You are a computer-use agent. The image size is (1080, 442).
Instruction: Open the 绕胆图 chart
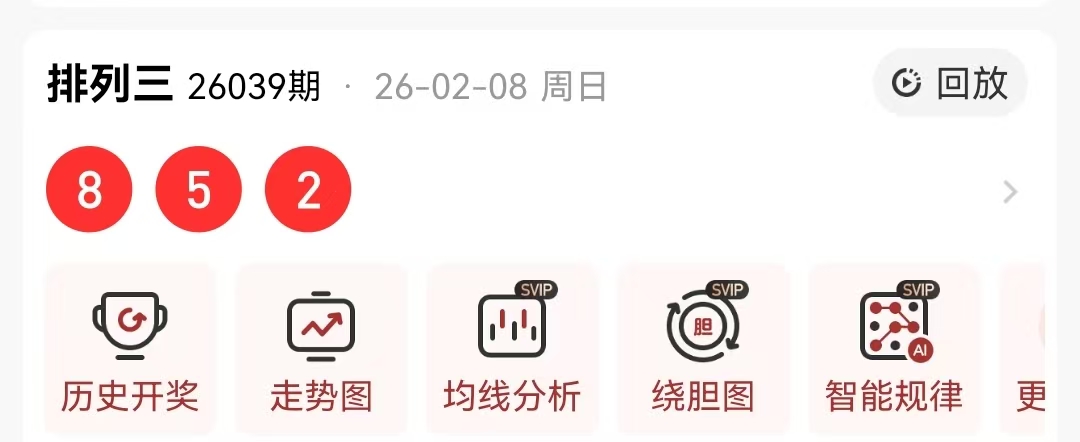click(x=703, y=350)
